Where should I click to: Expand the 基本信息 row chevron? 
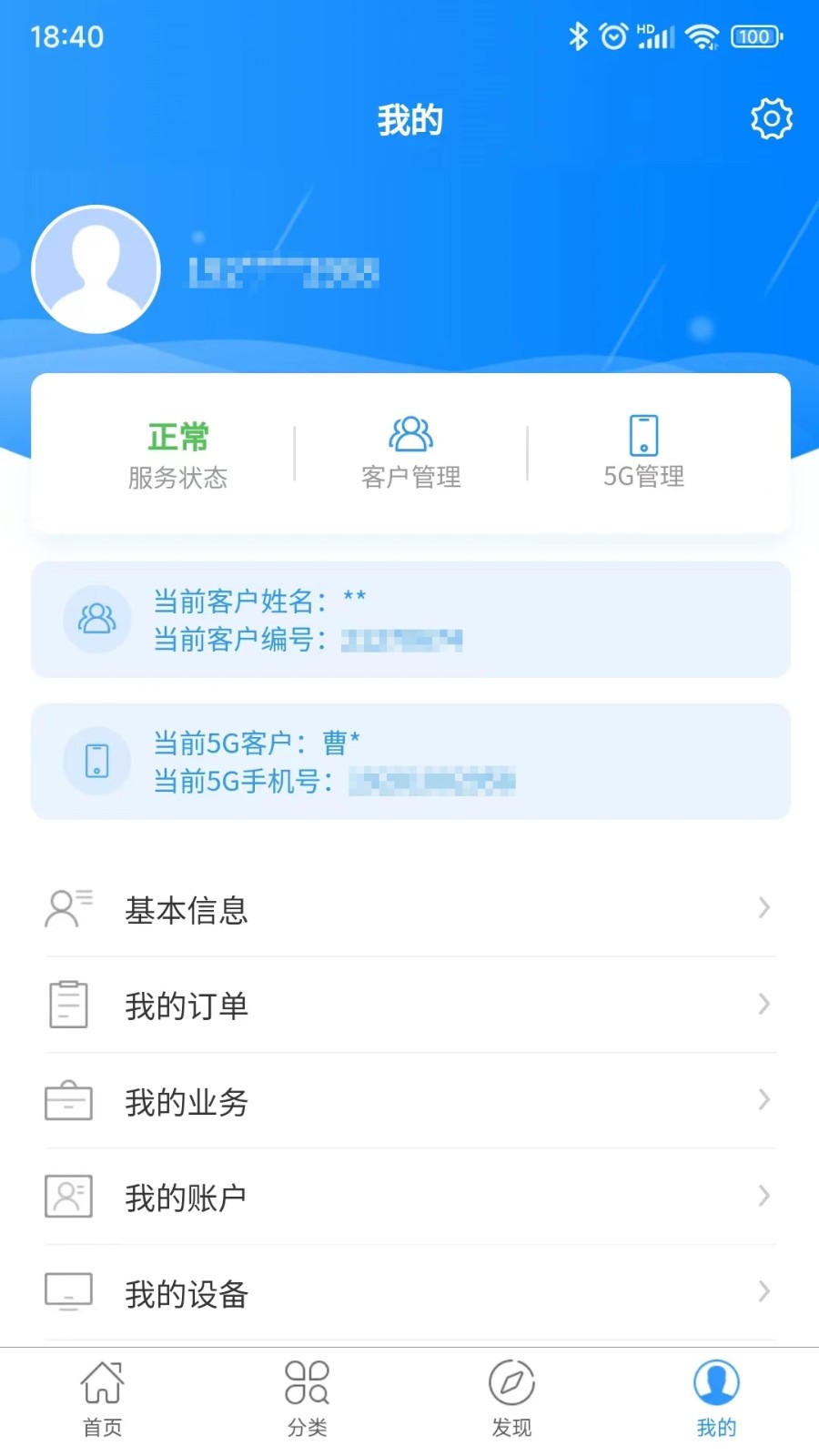[x=763, y=907]
